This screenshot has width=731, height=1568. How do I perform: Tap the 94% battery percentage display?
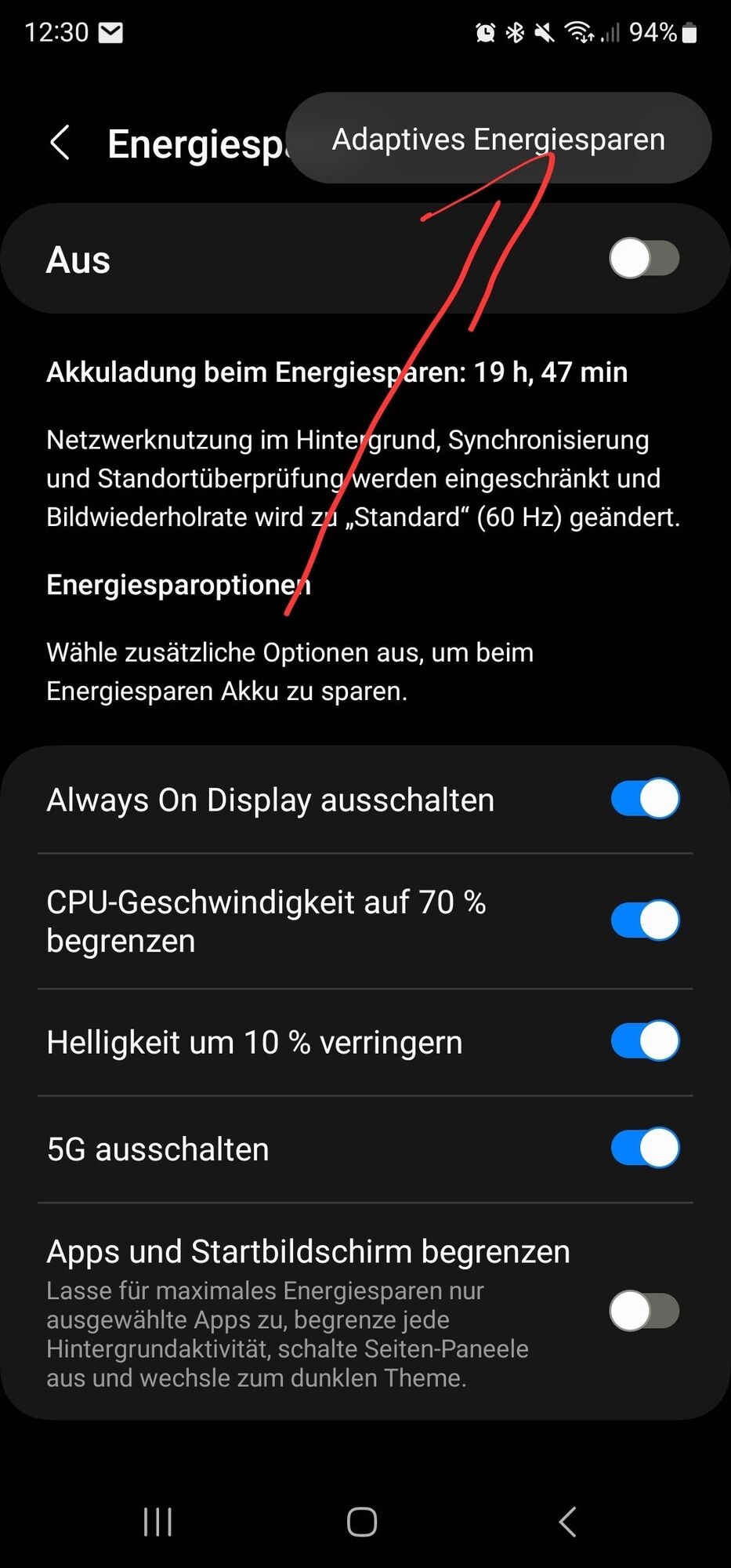point(654,33)
